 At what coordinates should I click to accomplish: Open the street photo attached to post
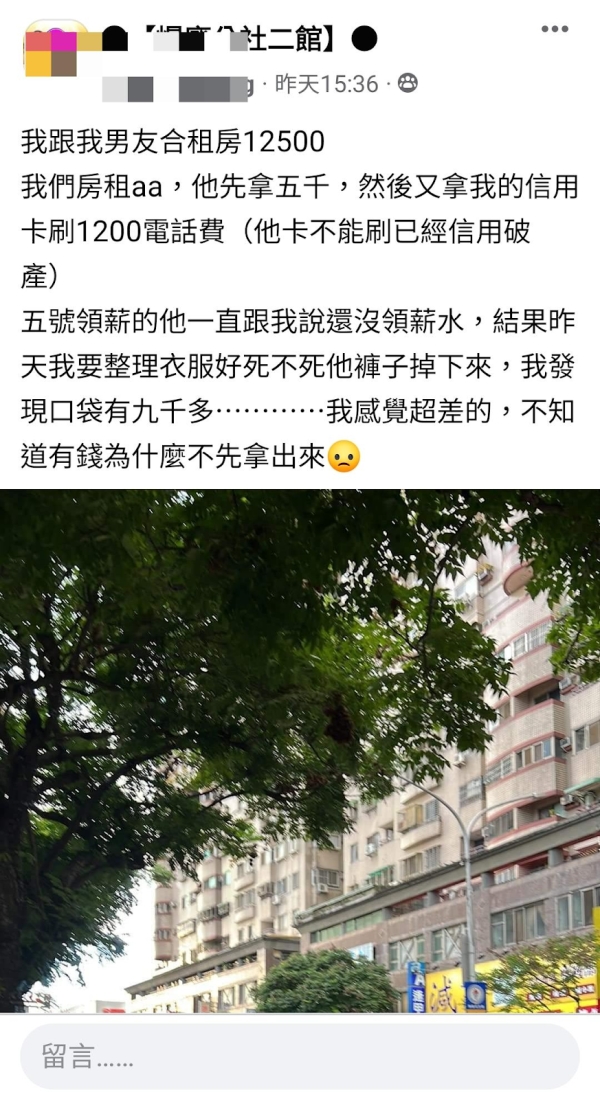(300, 750)
